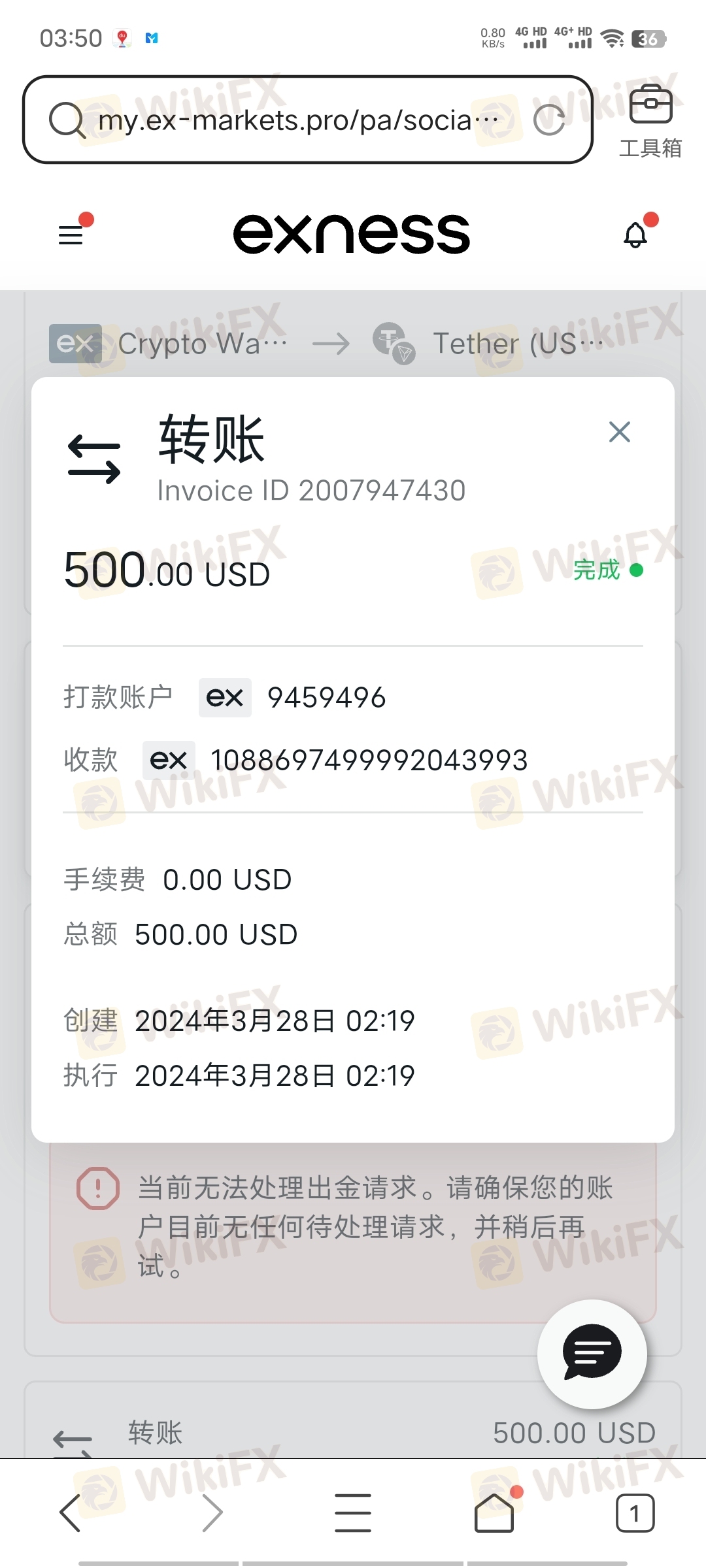706x1568 pixels.
Task: Go forward in the browser
Action: (x=212, y=1512)
